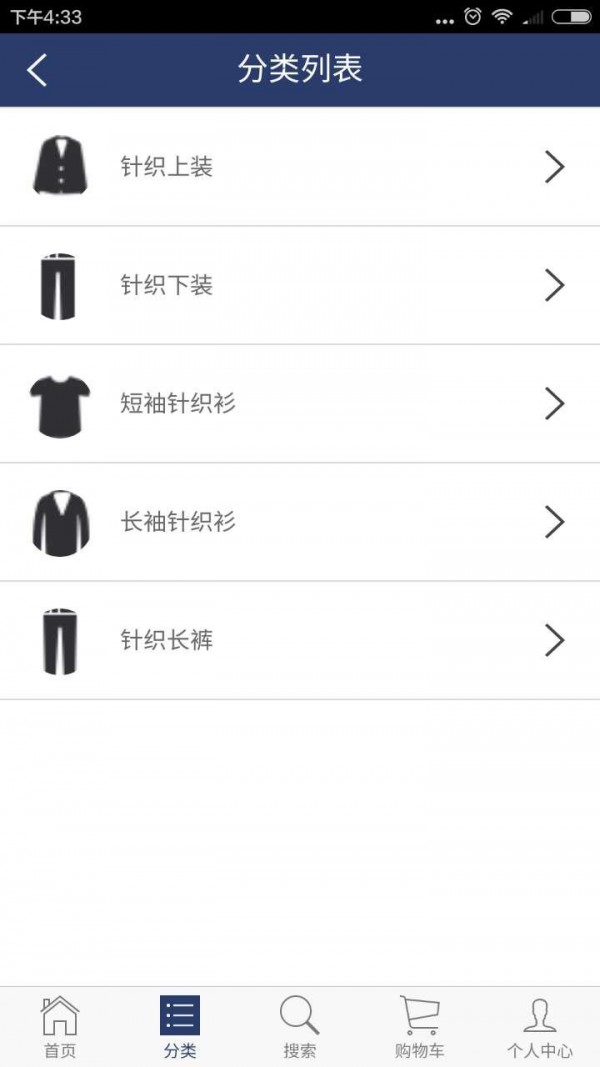This screenshot has height=1067, width=600.
Task: Go back using the top-left arrow
Action: (x=37, y=70)
